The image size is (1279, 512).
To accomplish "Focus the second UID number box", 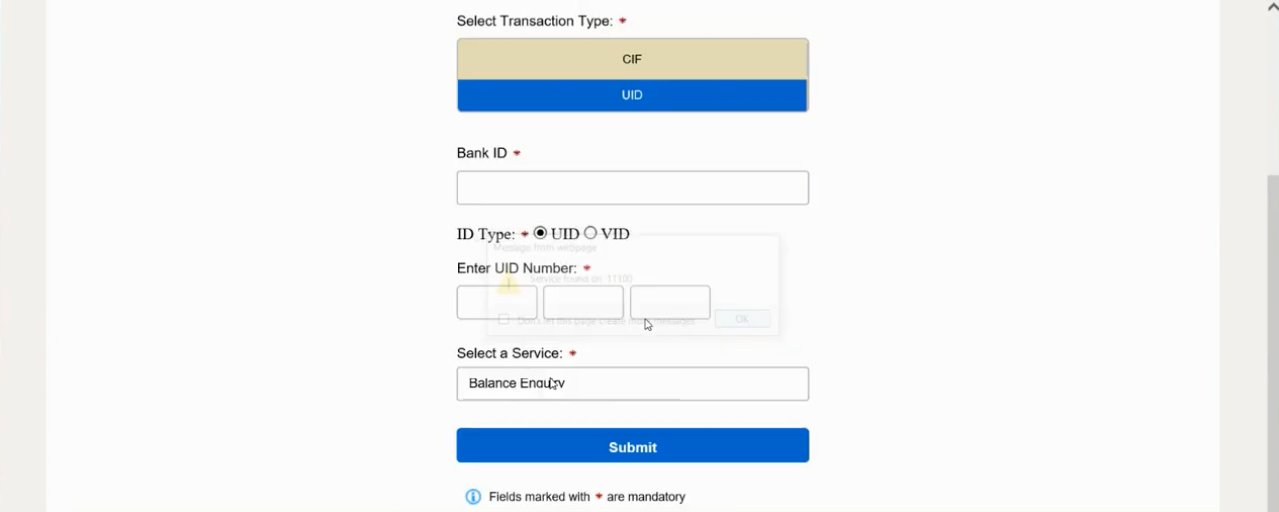I will pyautogui.click(x=583, y=302).
